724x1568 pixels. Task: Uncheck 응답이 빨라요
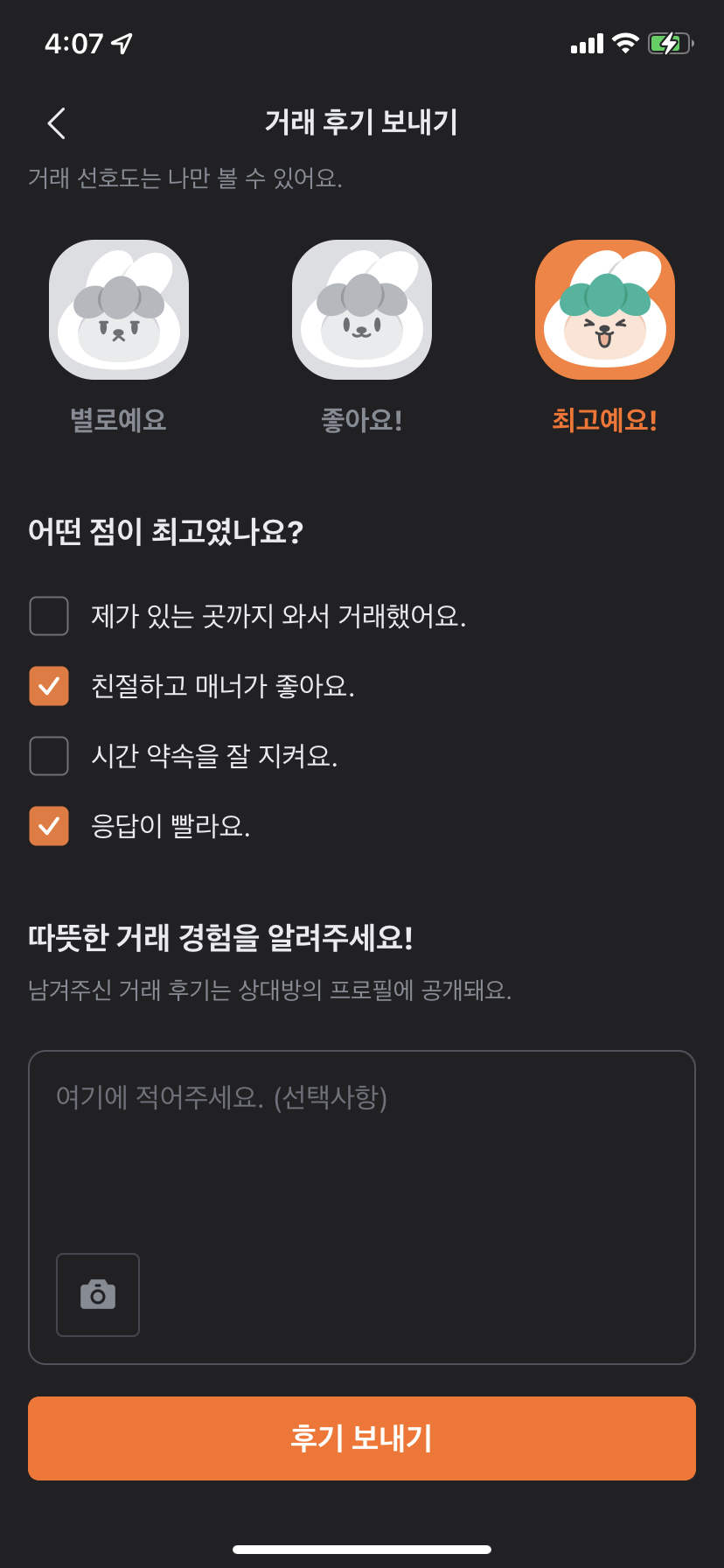[49, 826]
